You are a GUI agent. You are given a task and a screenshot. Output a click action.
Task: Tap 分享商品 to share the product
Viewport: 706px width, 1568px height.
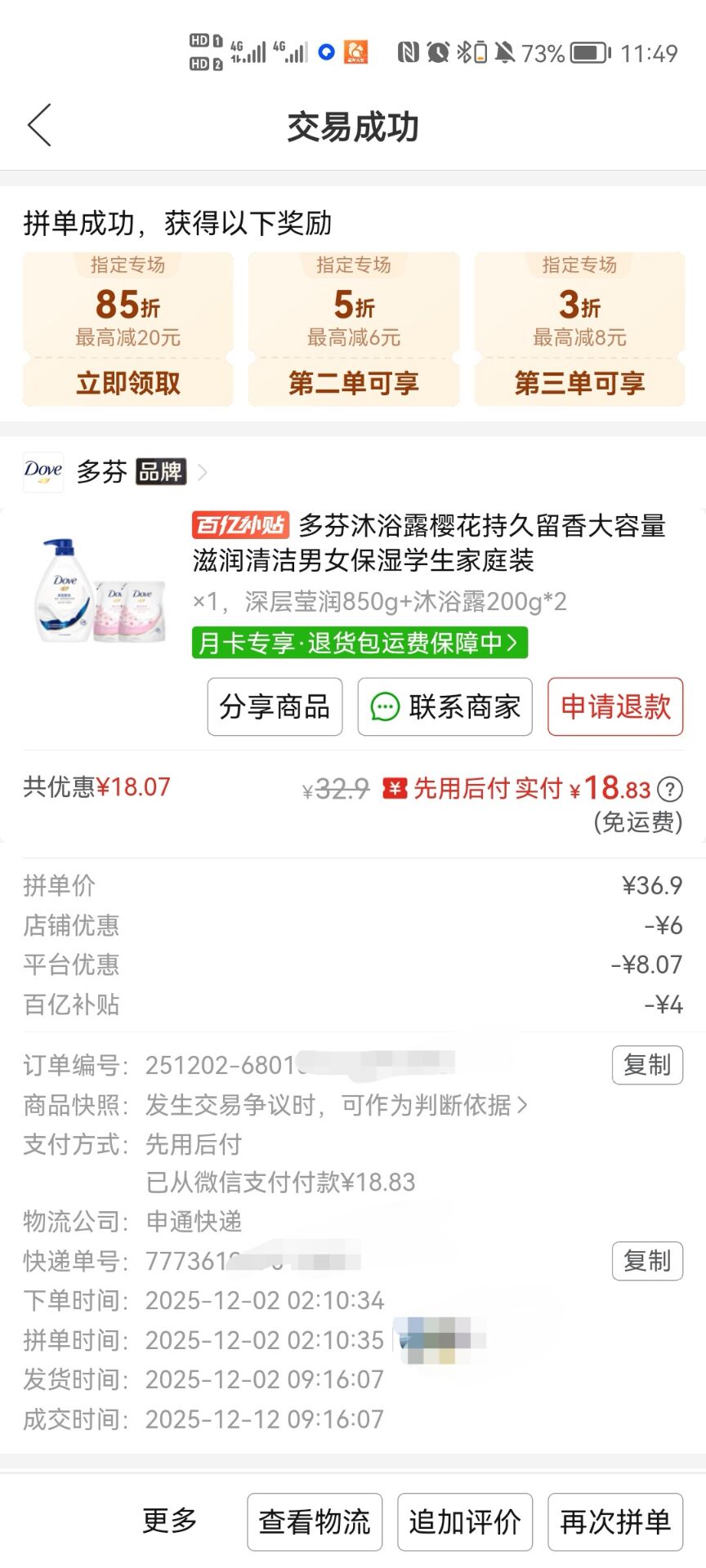click(275, 706)
